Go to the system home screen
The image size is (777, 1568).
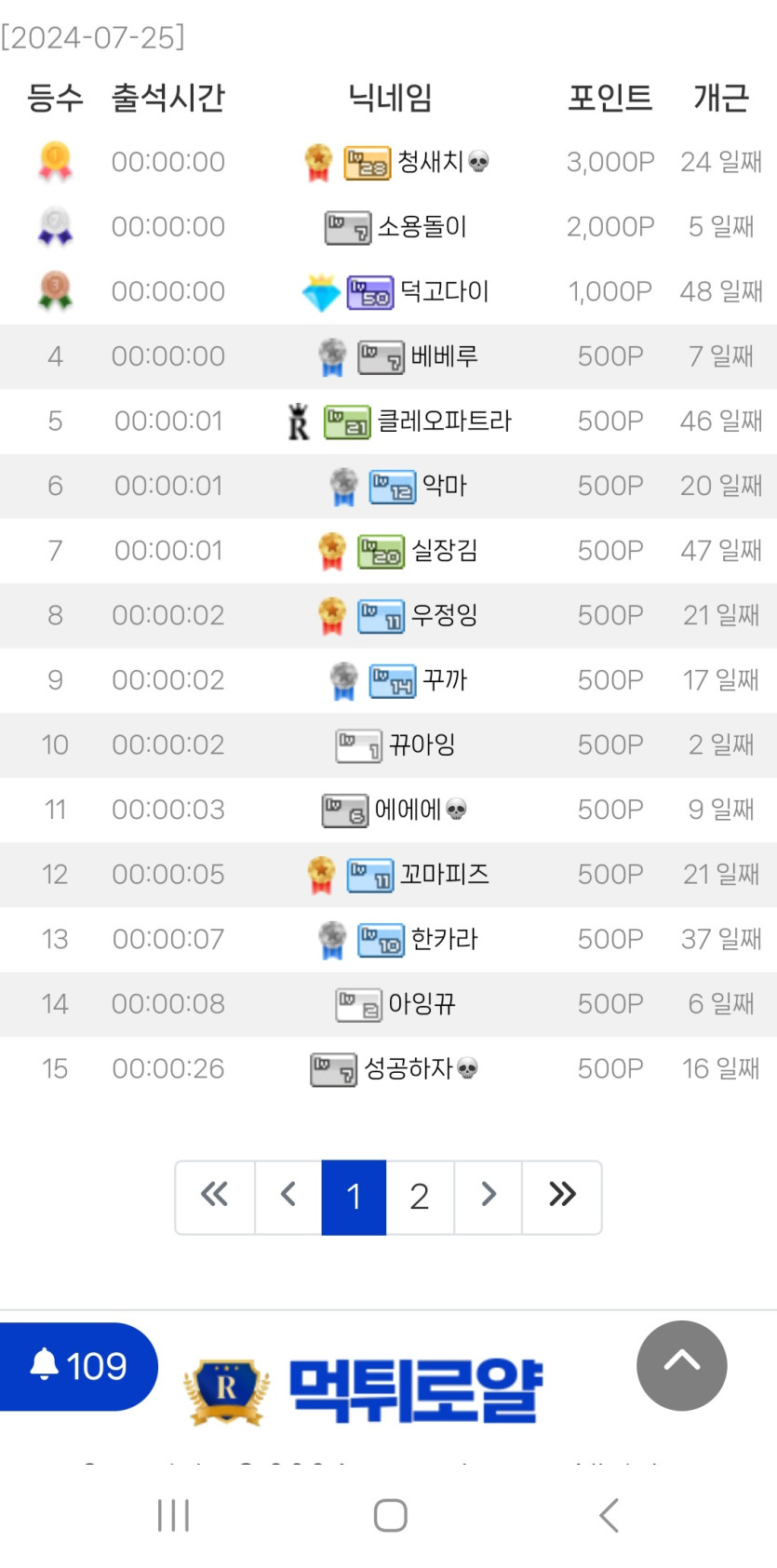(390, 1515)
